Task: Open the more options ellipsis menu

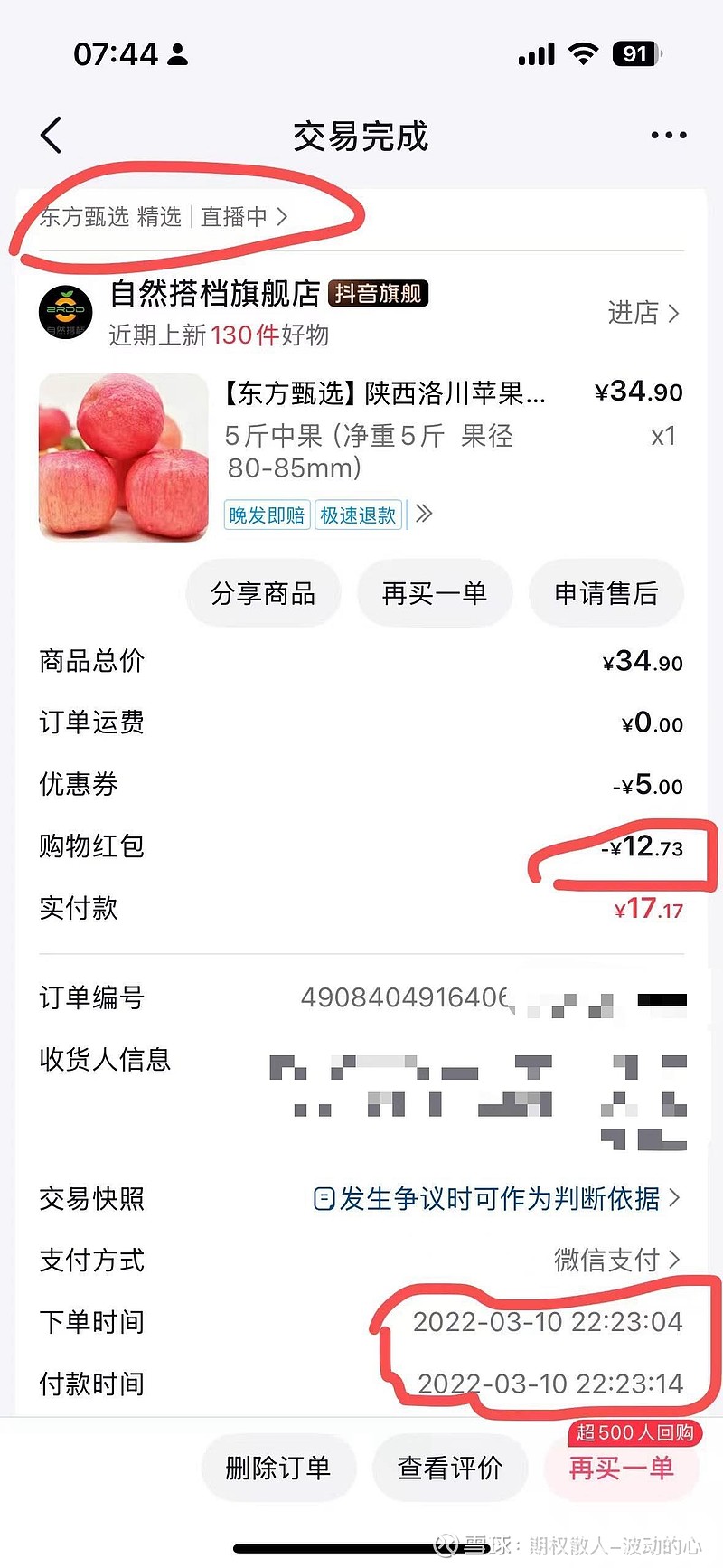Action: (667, 134)
